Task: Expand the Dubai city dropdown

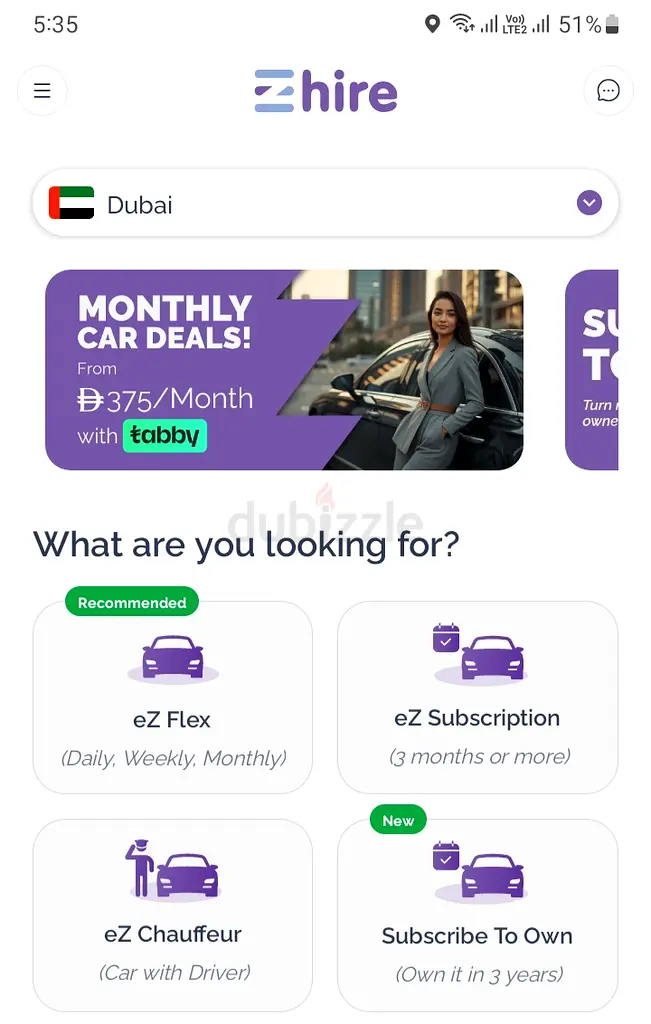Action: tap(589, 204)
